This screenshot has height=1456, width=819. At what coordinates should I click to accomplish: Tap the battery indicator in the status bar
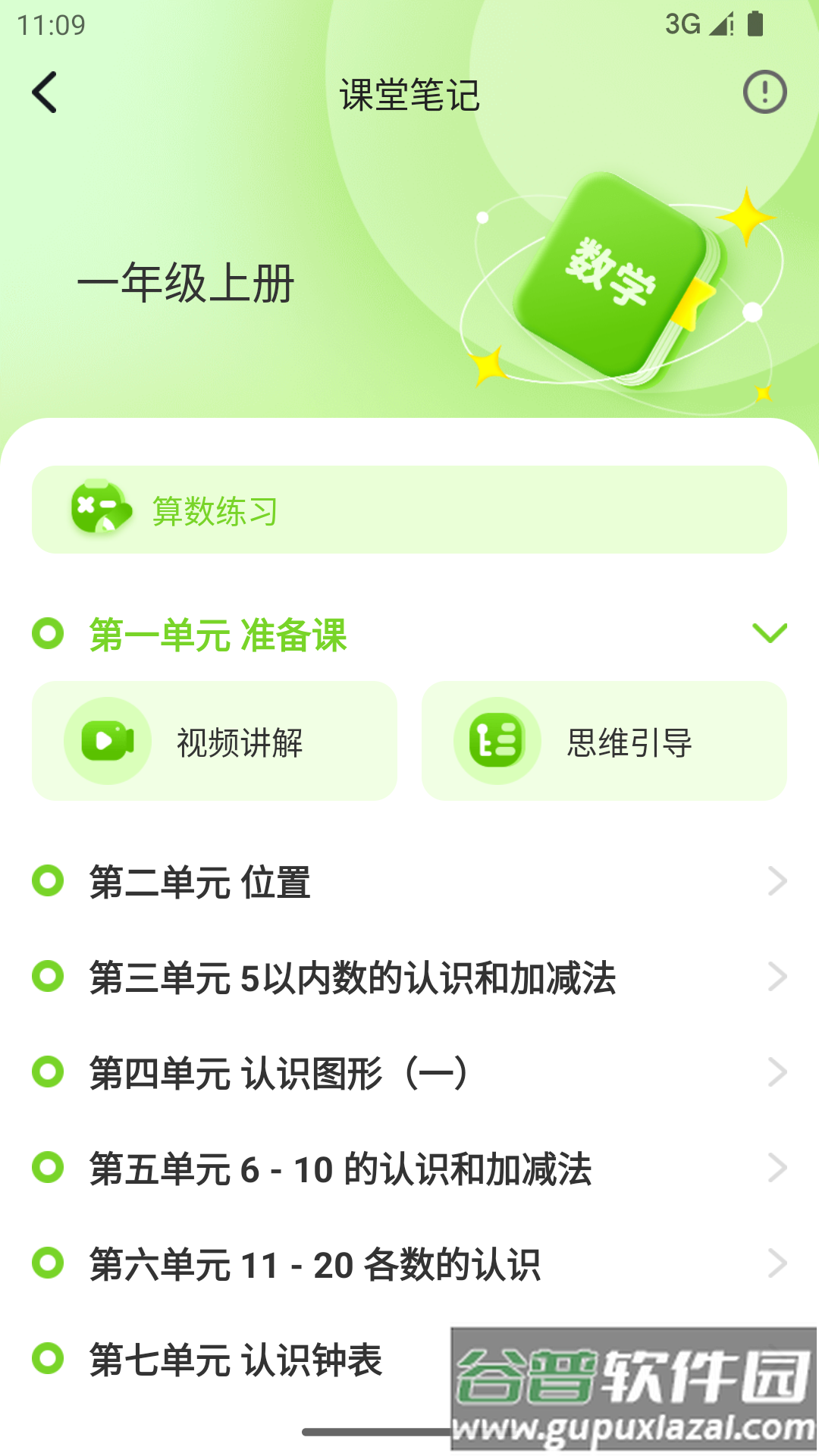(x=755, y=23)
